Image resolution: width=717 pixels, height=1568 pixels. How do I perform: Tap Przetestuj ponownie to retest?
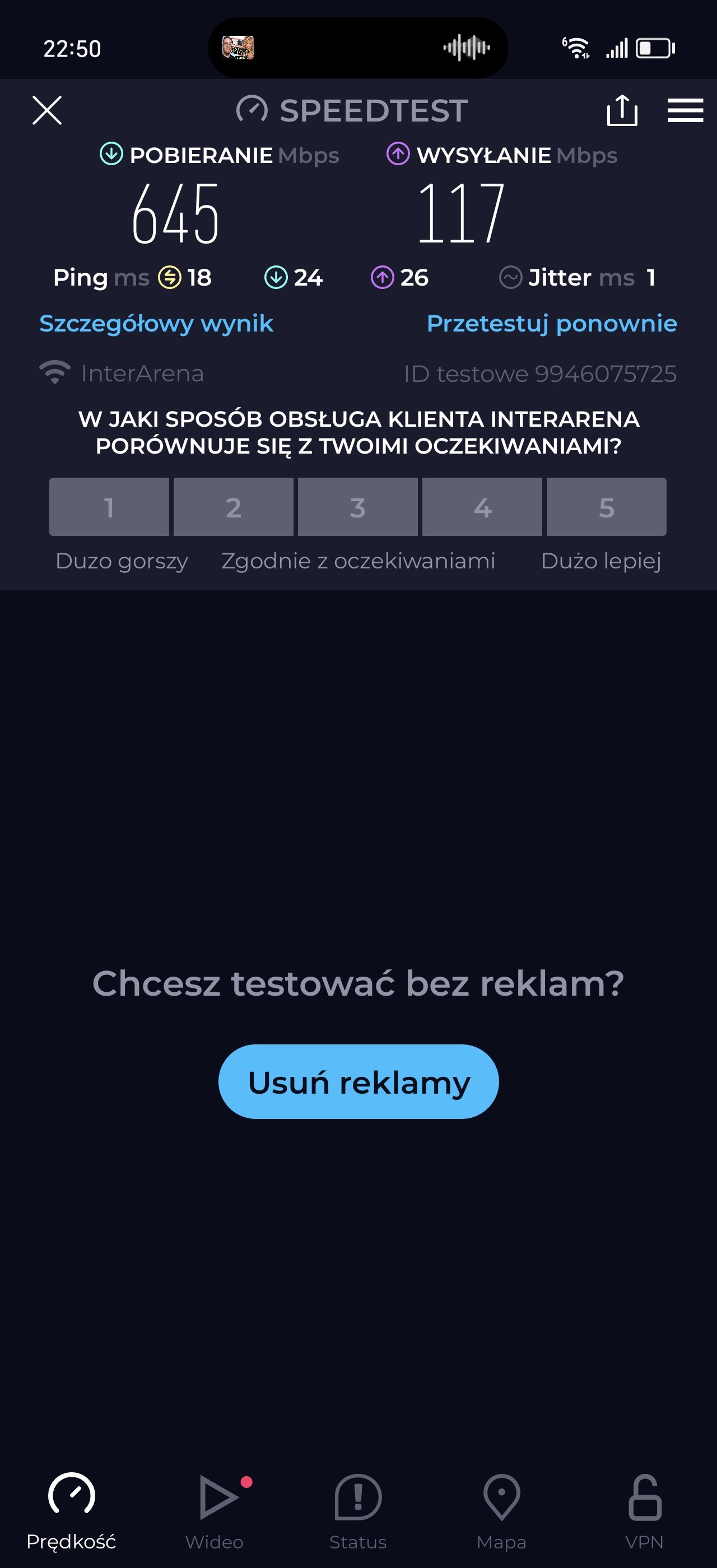[551, 323]
